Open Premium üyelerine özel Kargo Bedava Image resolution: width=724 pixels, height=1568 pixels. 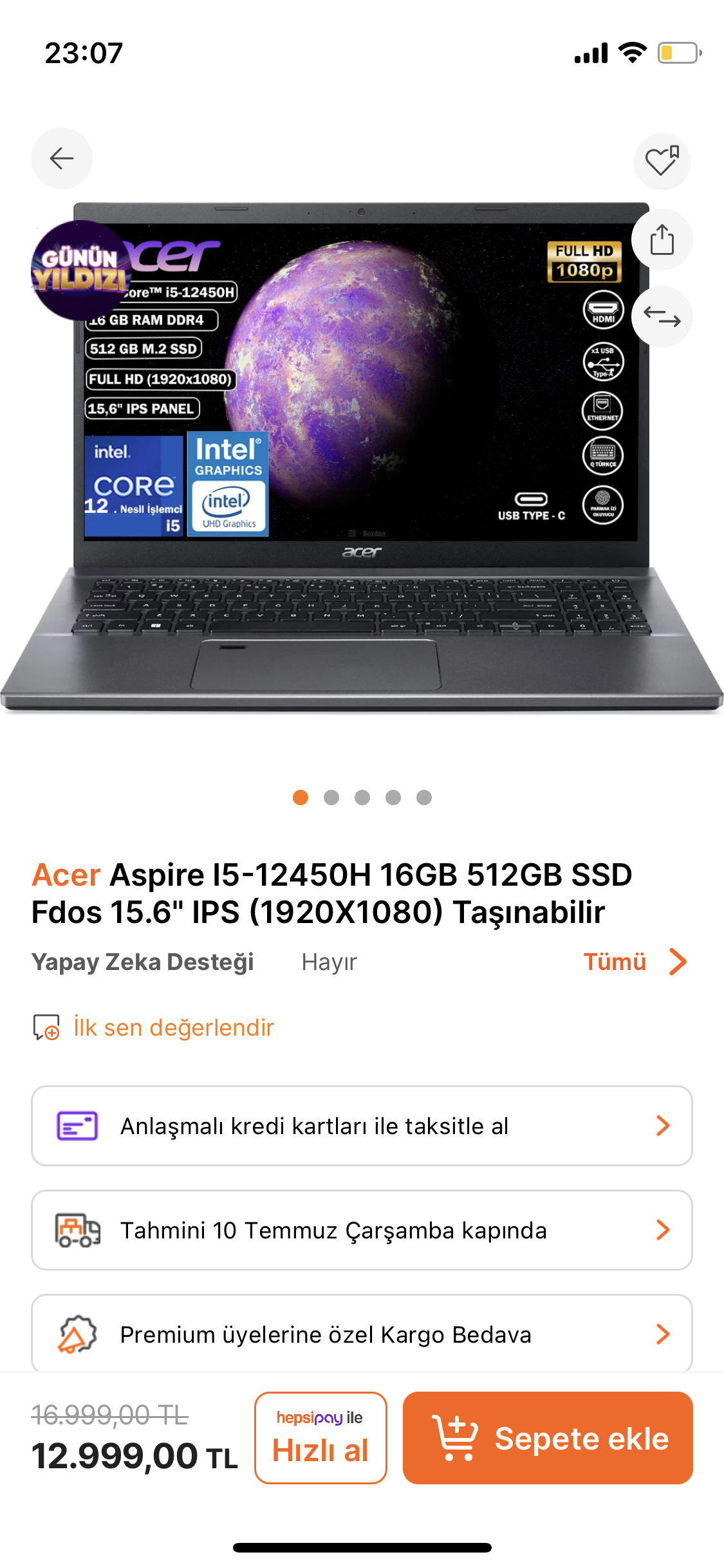362,1334
